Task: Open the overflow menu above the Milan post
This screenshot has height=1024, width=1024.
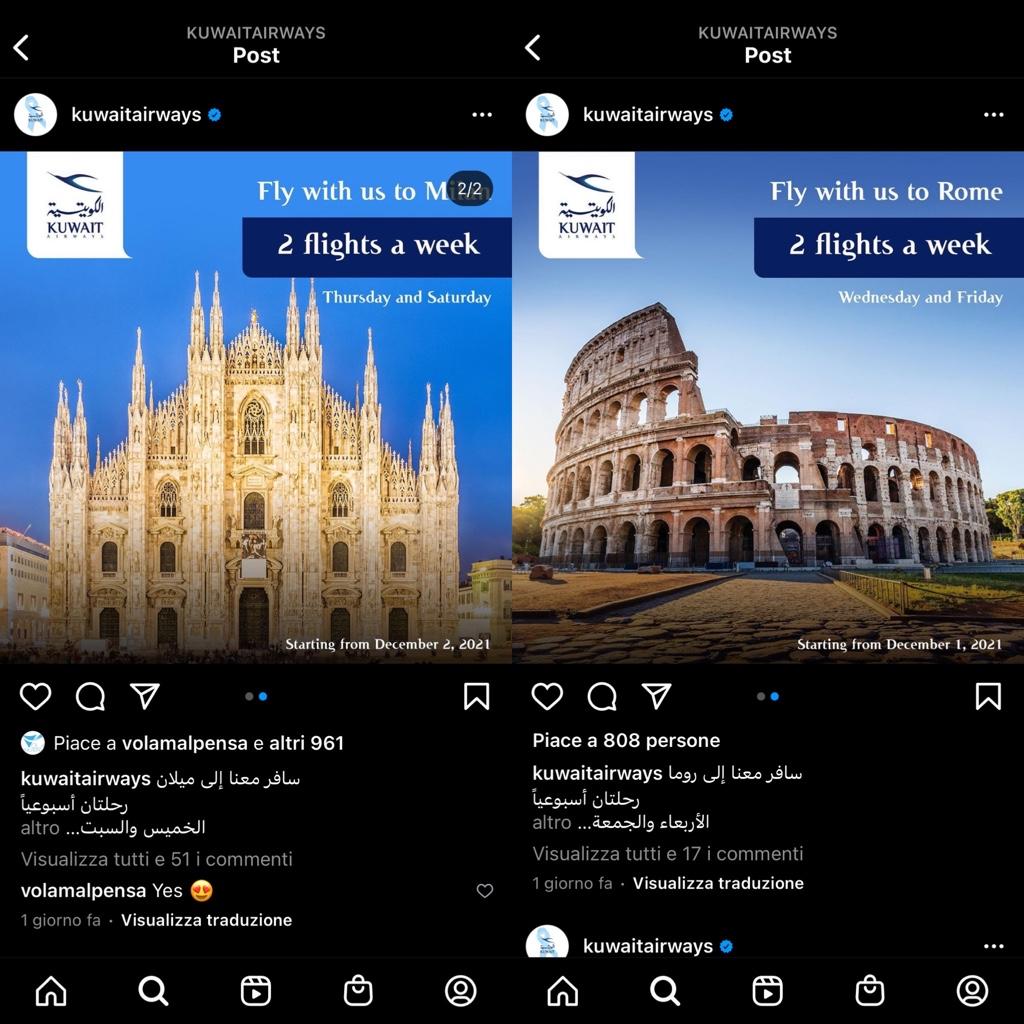Action: coord(482,115)
